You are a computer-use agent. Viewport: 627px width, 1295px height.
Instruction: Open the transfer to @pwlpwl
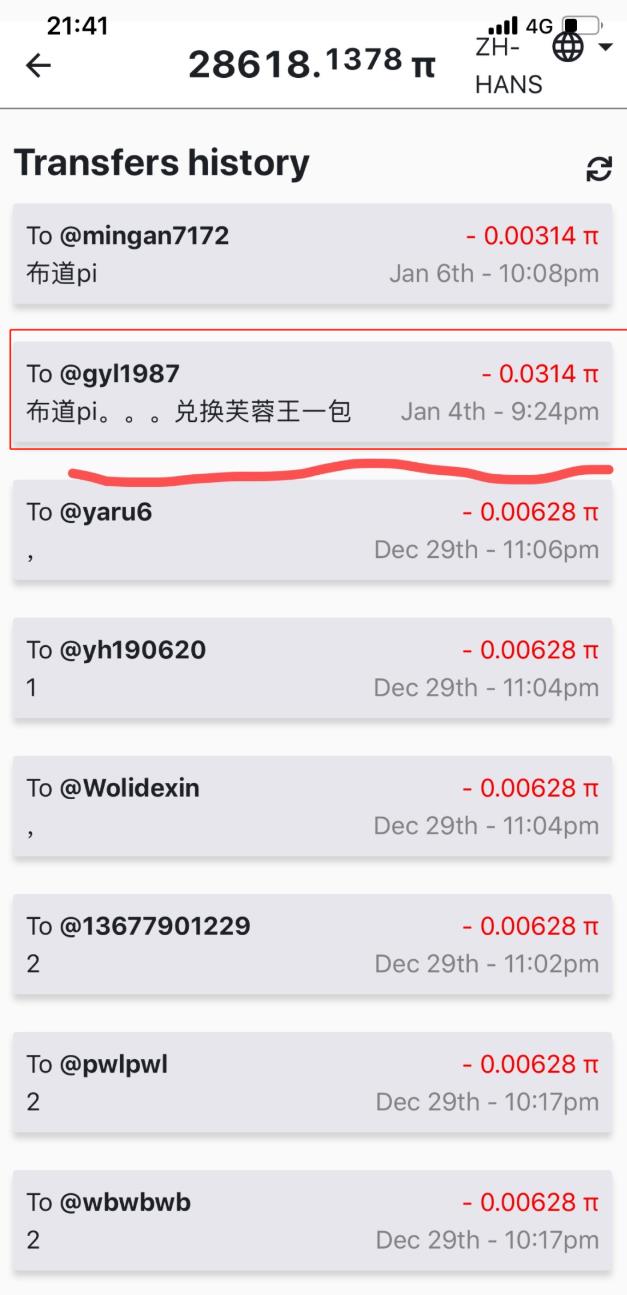point(312,1082)
